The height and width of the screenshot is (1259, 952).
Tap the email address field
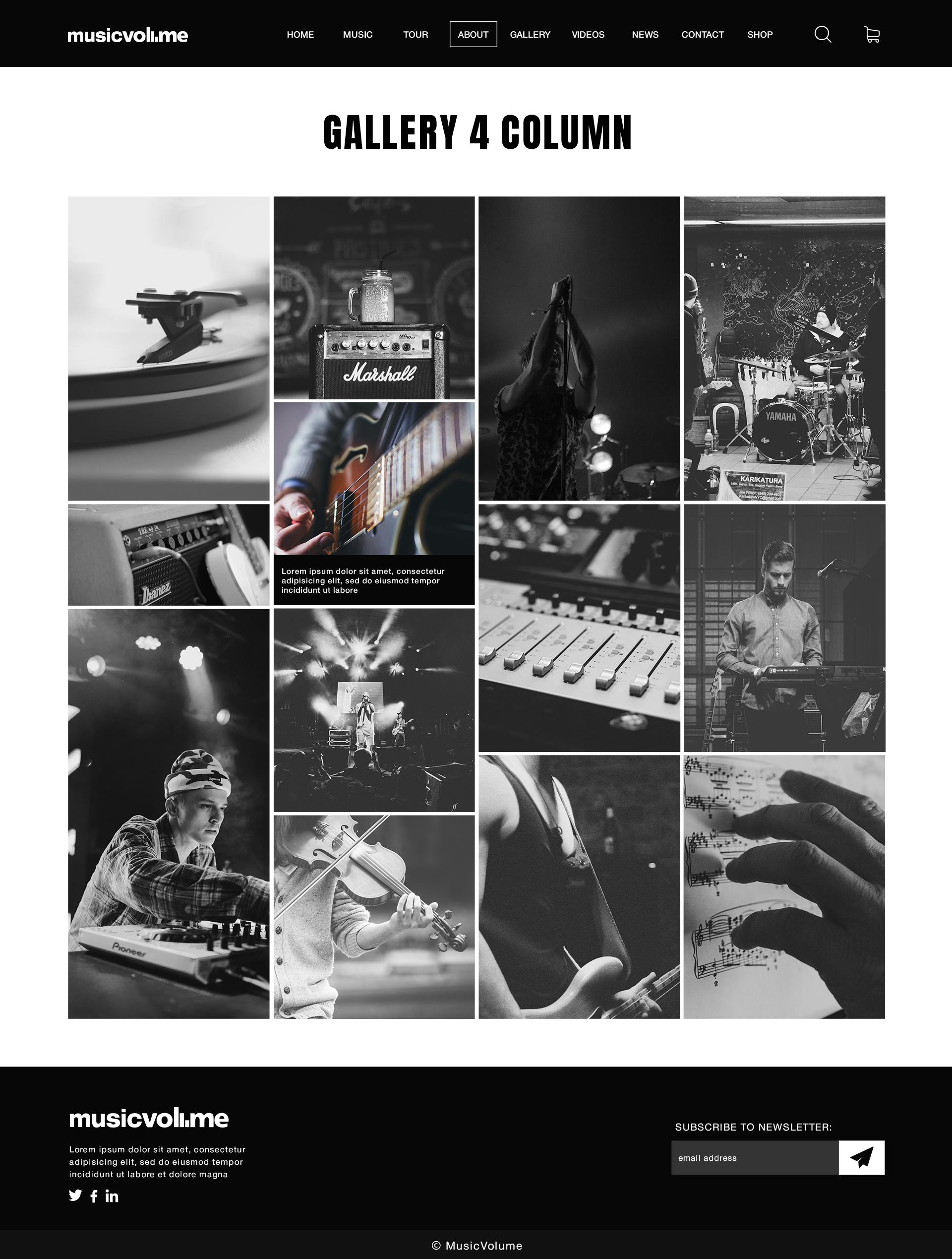coord(754,1158)
